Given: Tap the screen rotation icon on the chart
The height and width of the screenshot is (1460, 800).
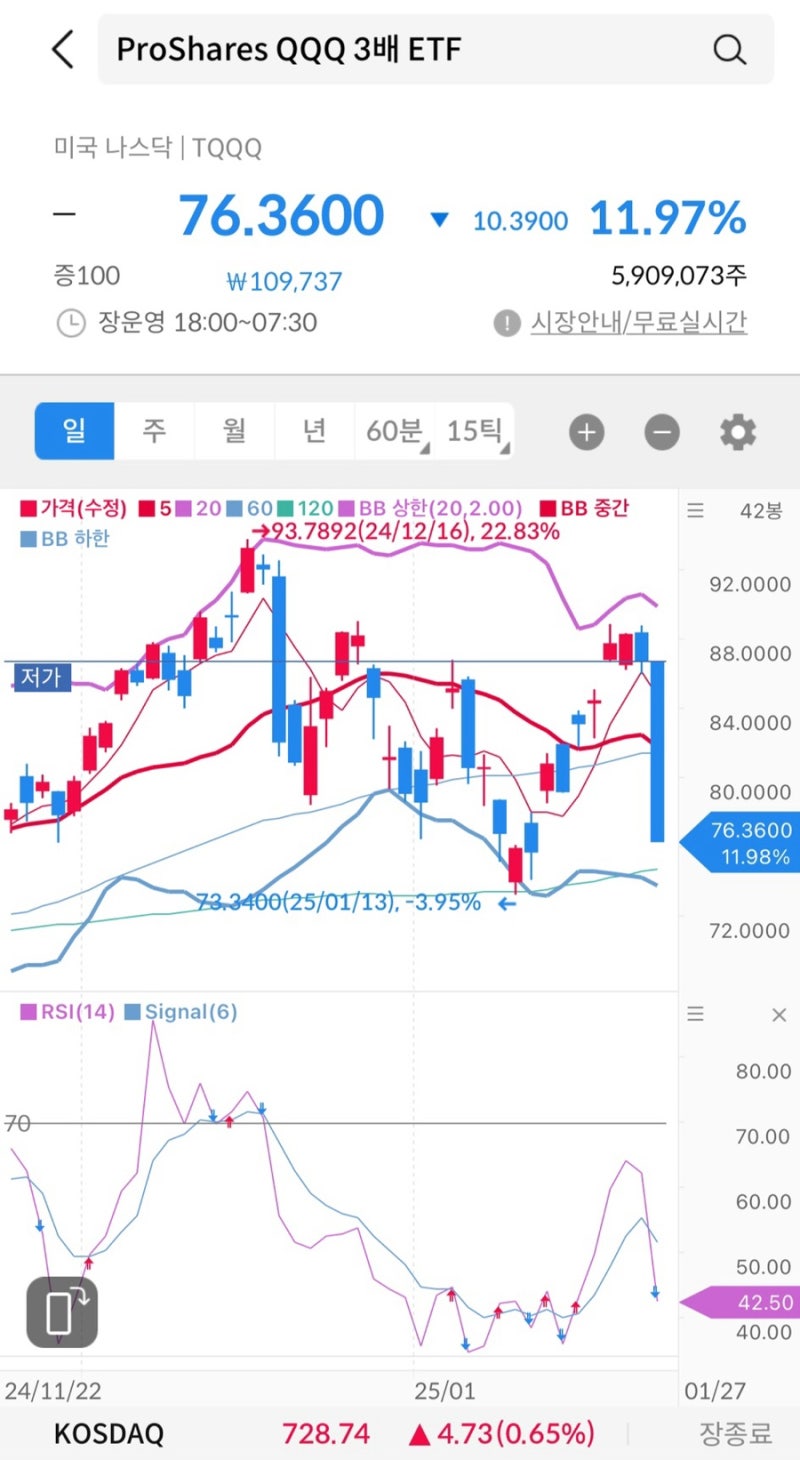Looking at the screenshot, I should [x=63, y=1311].
